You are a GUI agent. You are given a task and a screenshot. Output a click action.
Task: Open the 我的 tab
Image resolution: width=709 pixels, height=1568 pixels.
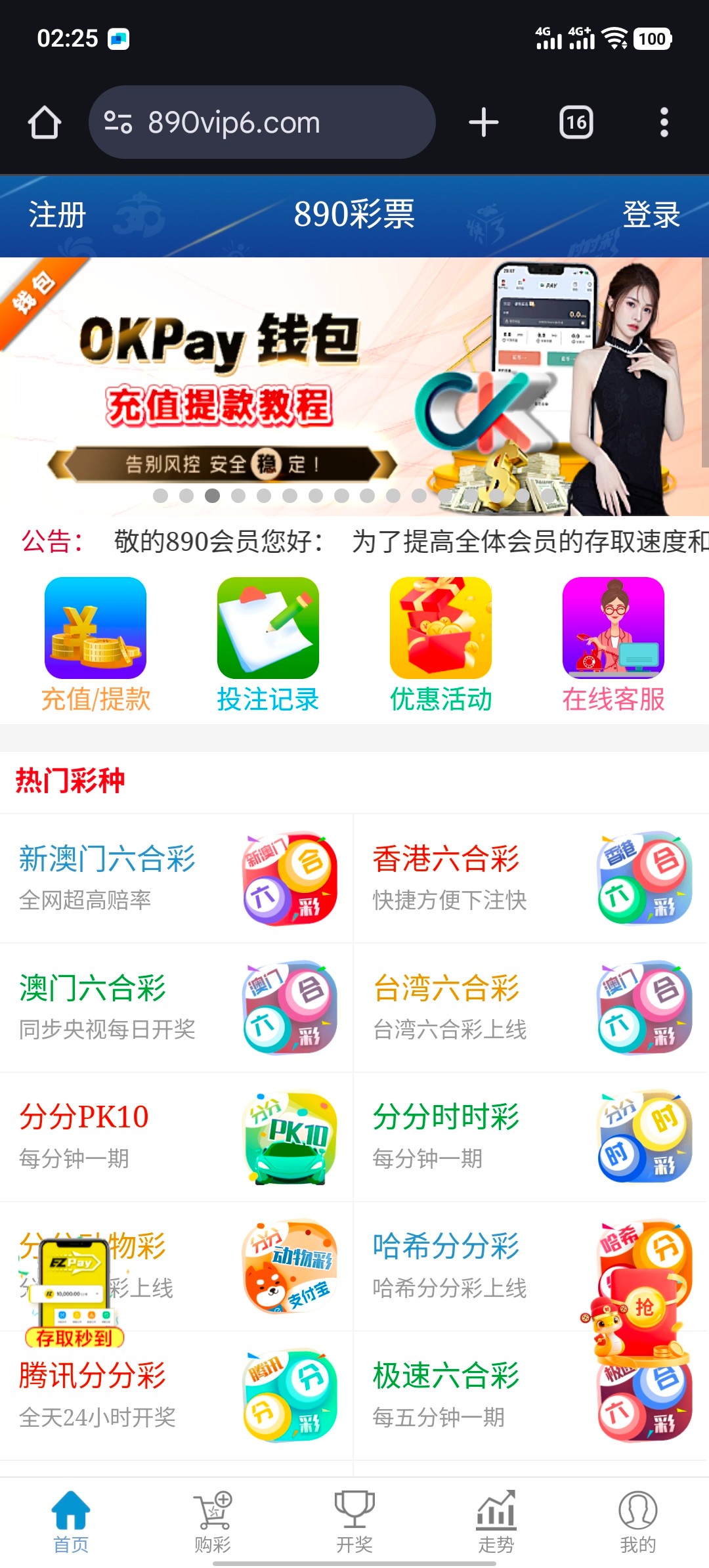[x=637, y=1522]
